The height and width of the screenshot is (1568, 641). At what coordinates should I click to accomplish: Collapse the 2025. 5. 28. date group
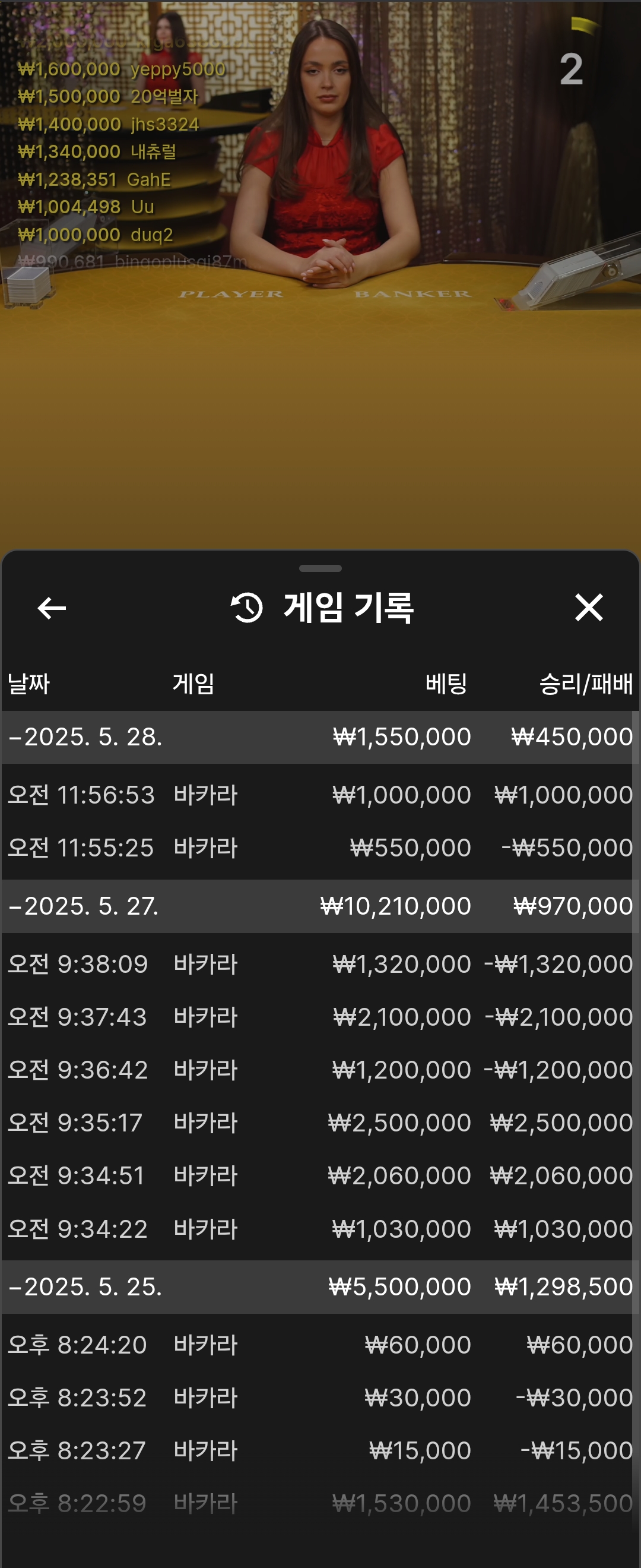point(85,737)
